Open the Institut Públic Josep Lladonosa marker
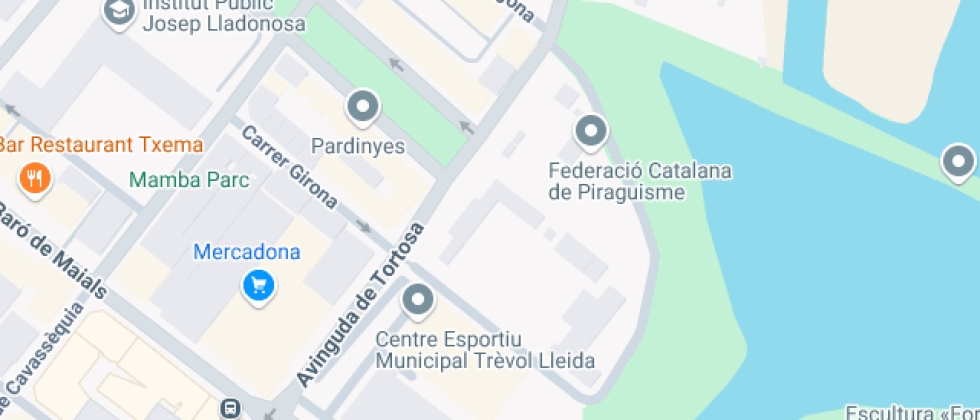Image resolution: width=980 pixels, height=420 pixels. coord(120,13)
